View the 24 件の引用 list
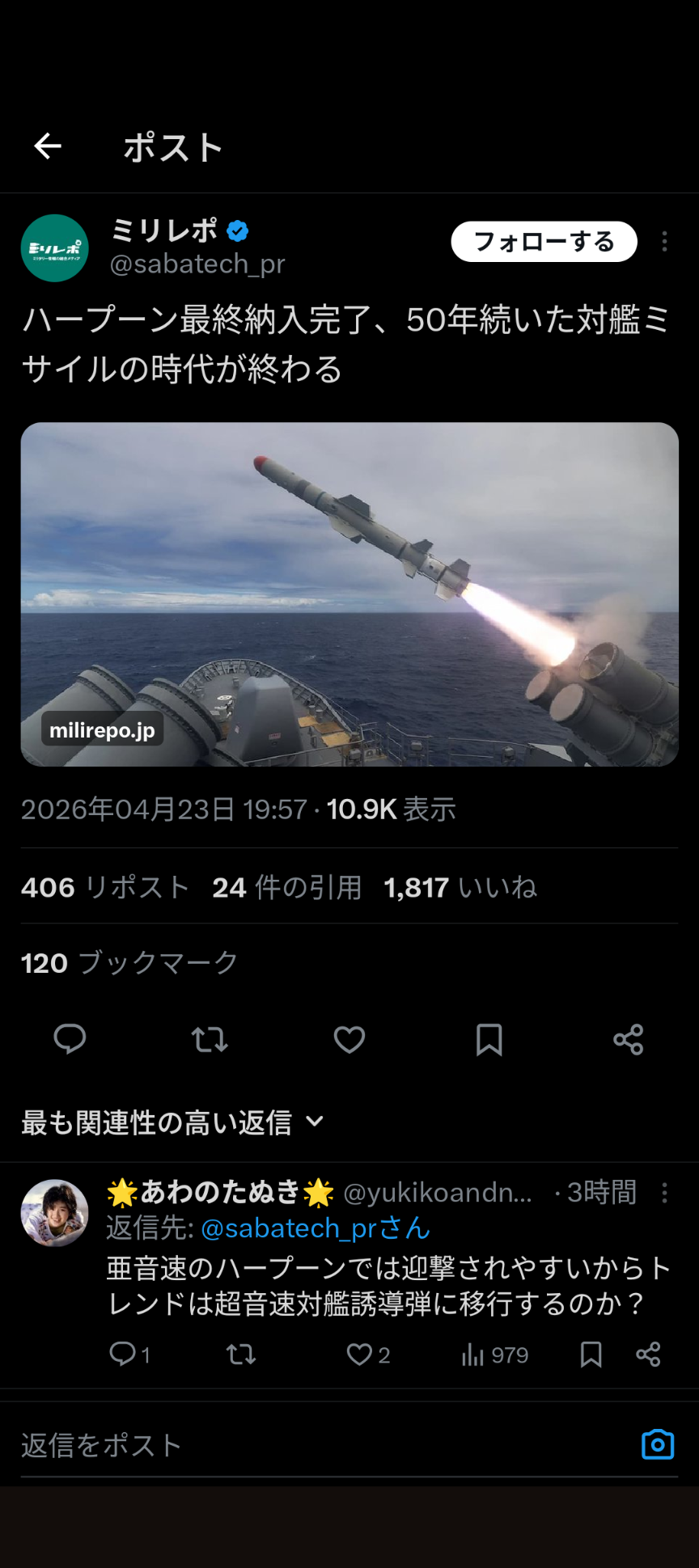 tap(286, 887)
